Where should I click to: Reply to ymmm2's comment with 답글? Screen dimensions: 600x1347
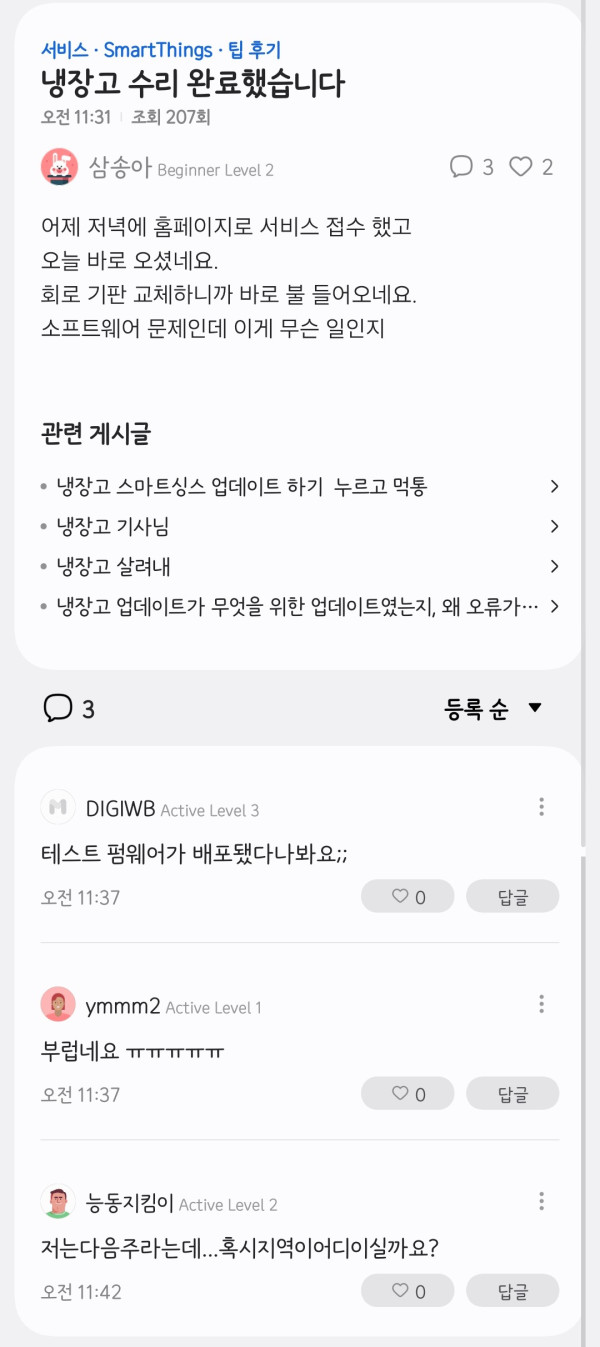click(x=513, y=1094)
